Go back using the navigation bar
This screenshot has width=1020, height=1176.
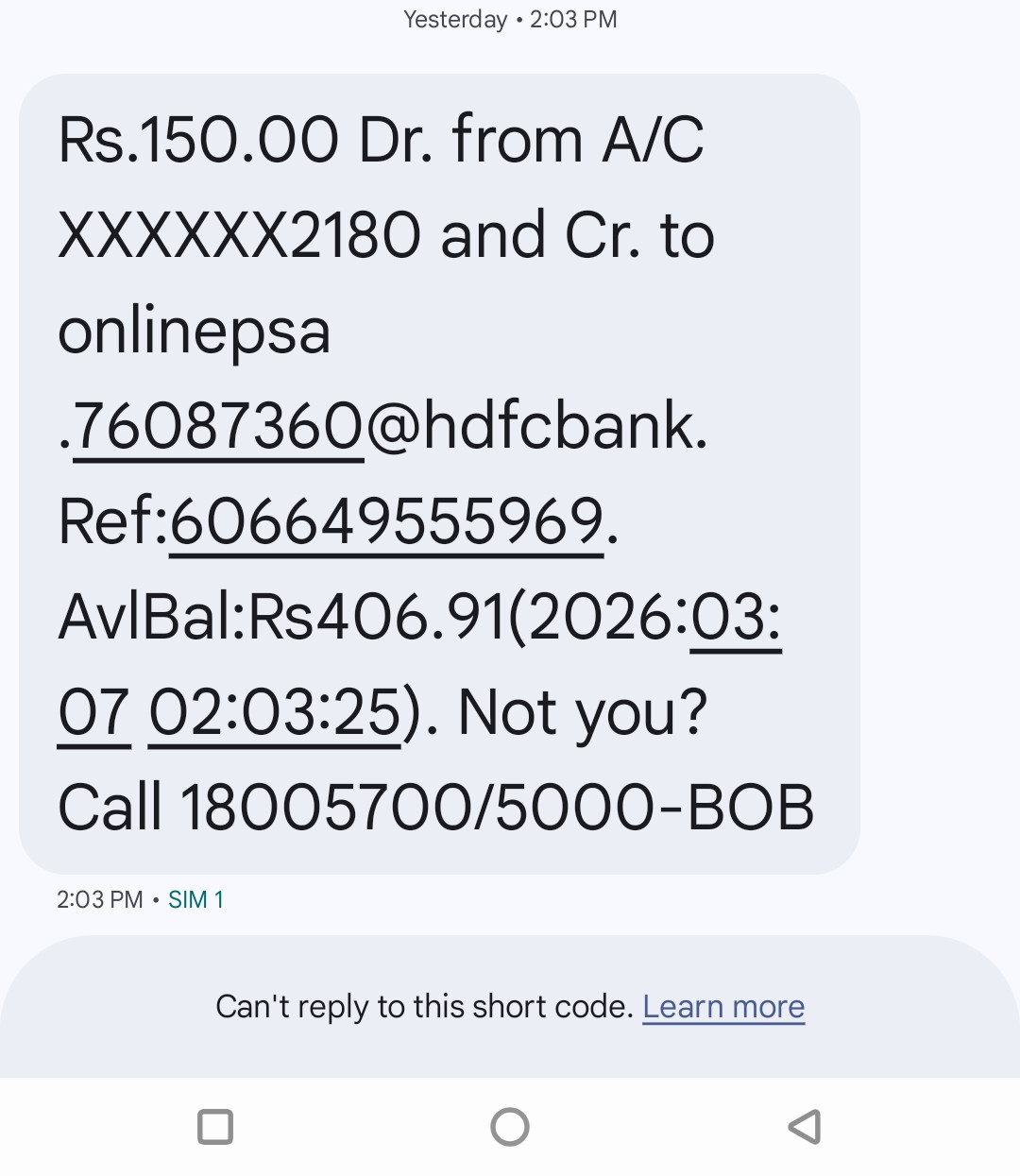(x=804, y=1127)
